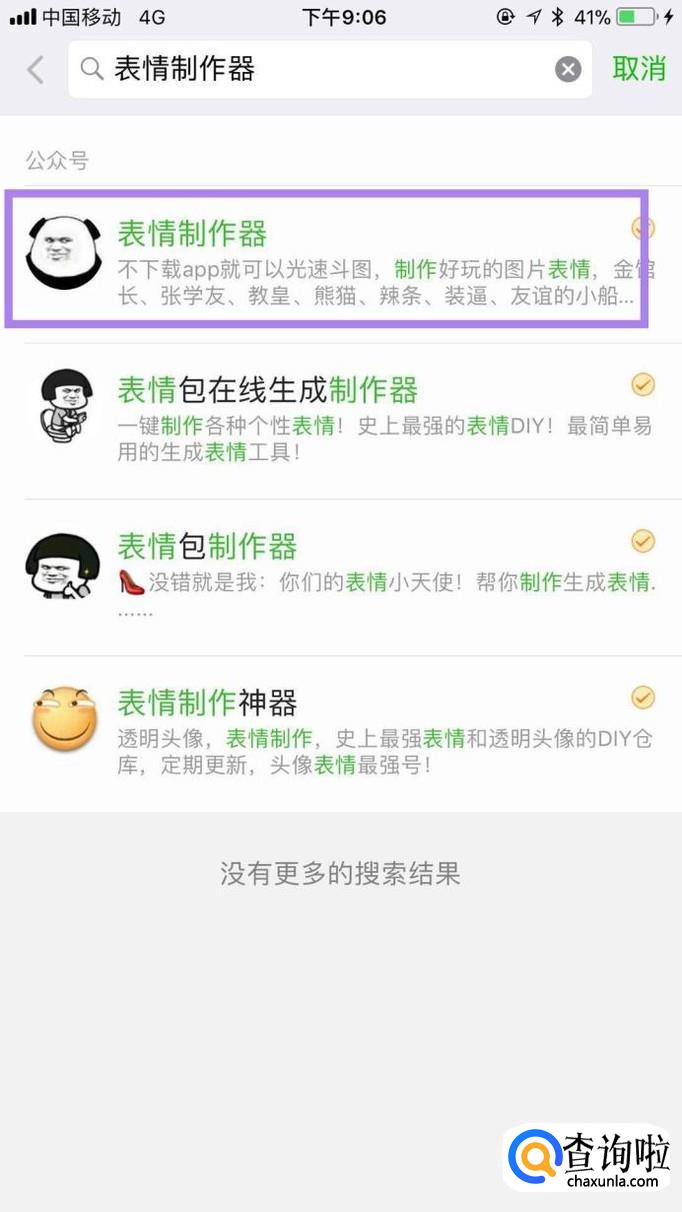Tap the search field containing 表情制作器
Image resolution: width=682 pixels, height=1212 pixels.
click(x=320, y=69)
